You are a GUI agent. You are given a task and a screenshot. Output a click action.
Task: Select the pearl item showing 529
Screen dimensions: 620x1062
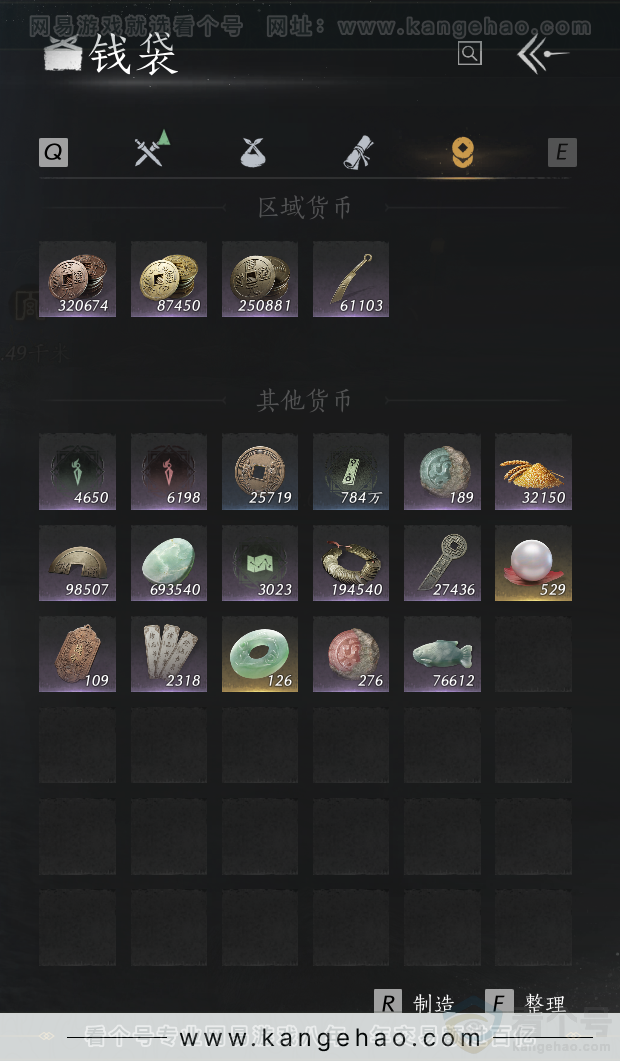533,563
